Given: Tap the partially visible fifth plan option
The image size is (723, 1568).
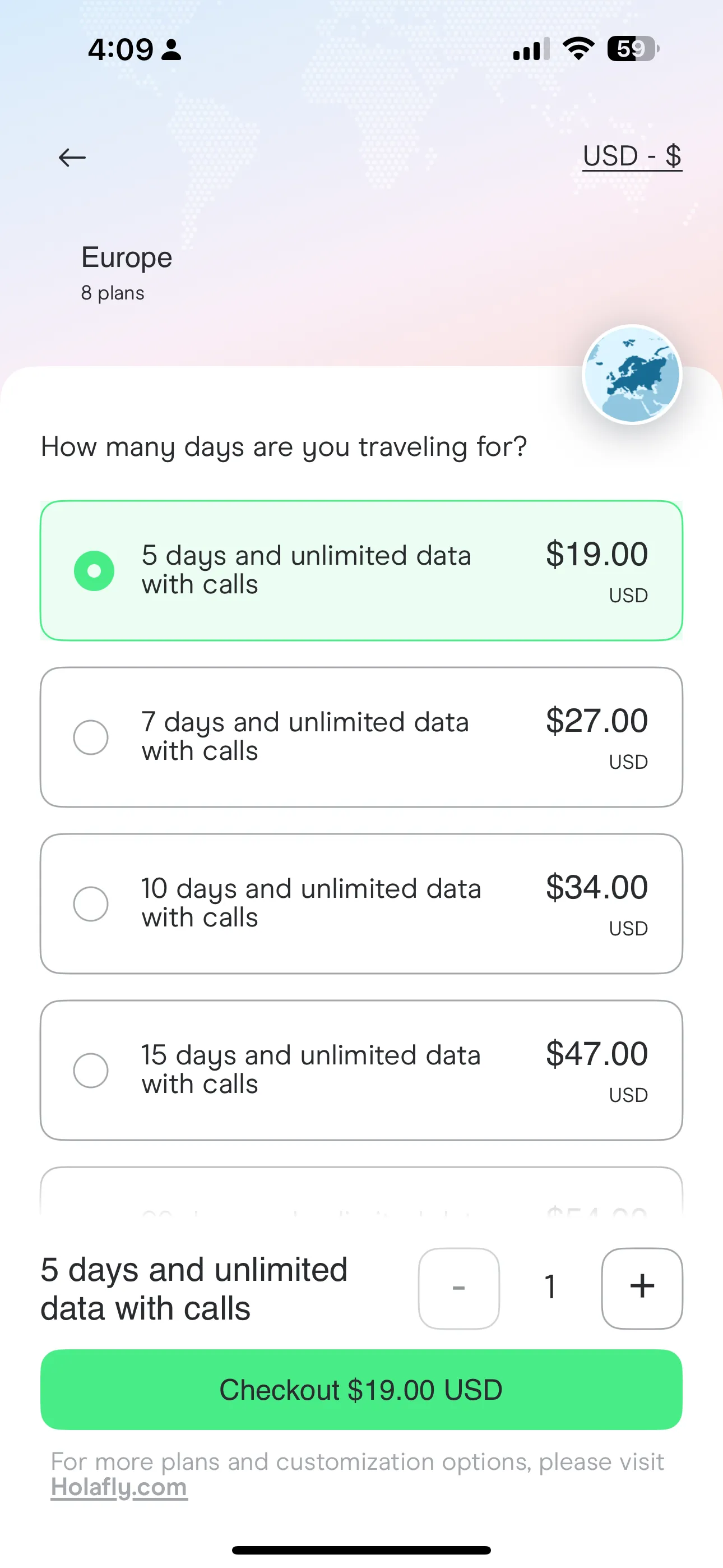Looking at the screenshot, I should (x=361, y=1193).
